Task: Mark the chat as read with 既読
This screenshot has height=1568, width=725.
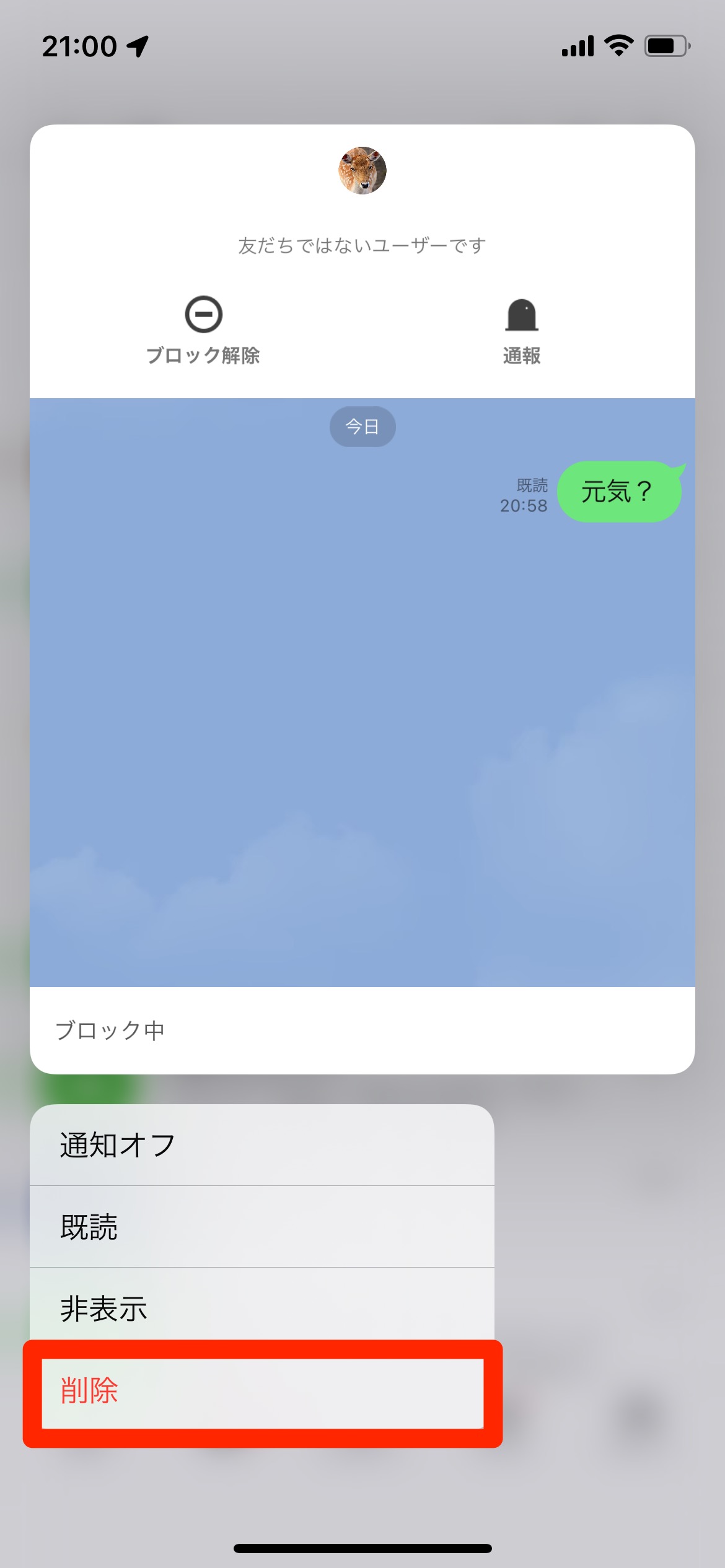Action: 262,1227
